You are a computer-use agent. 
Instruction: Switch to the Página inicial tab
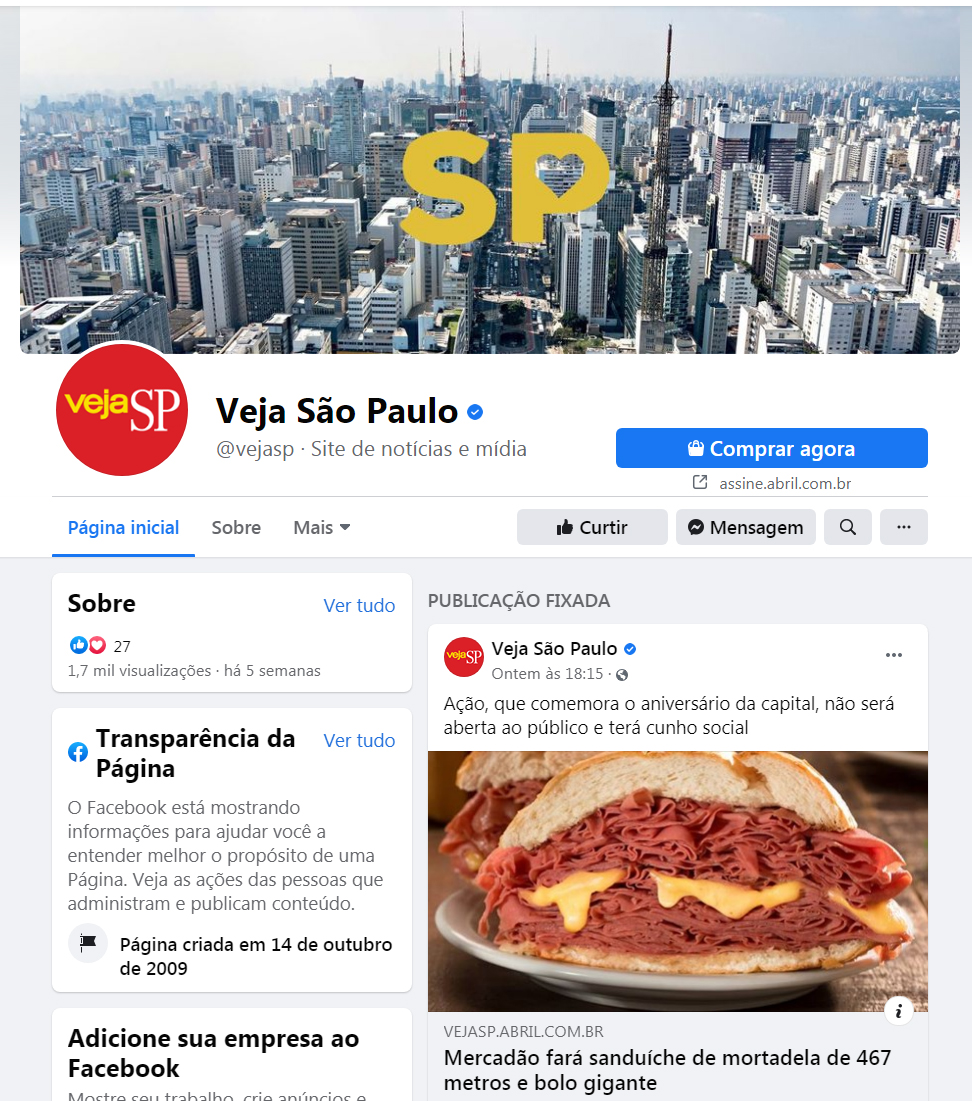[x=123, y=528]
